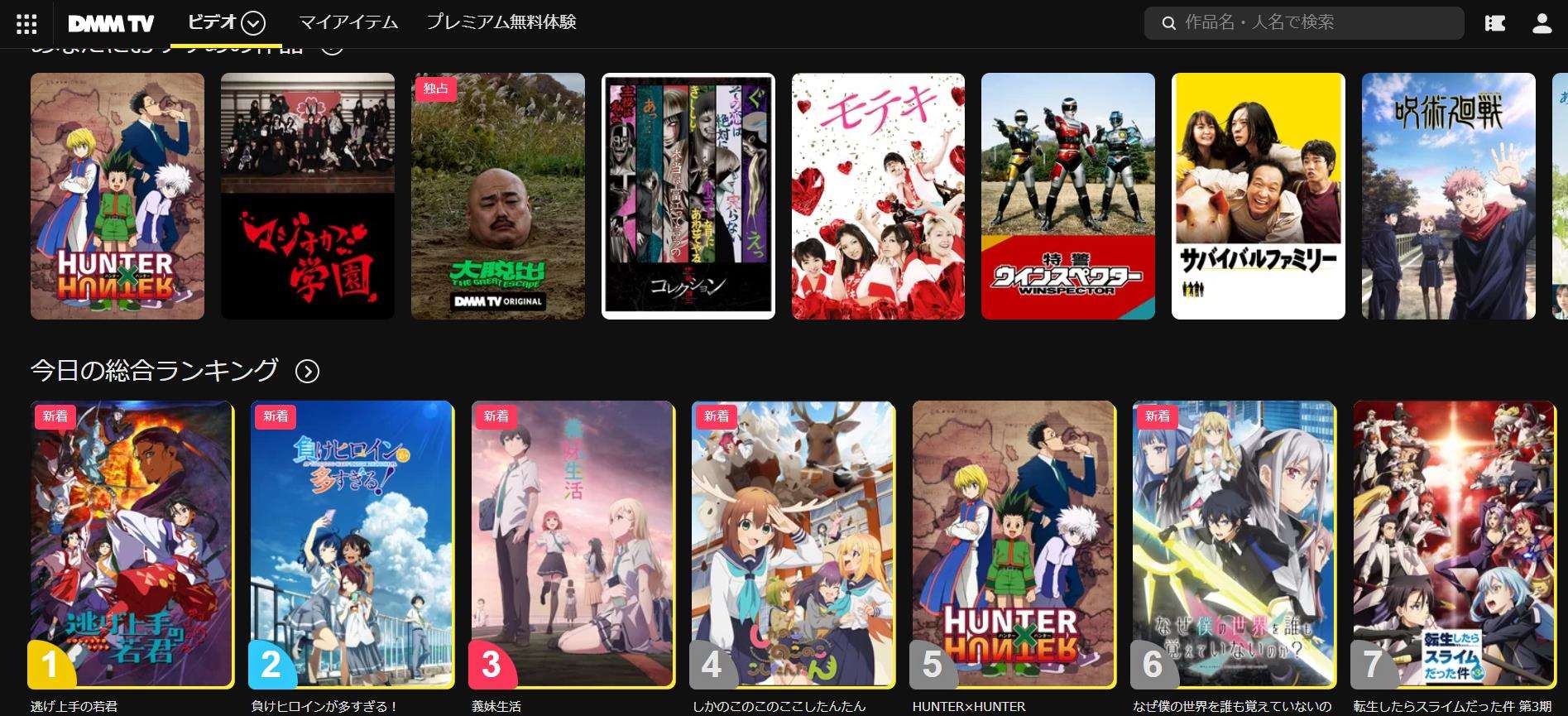Open マジすか学園 from recommendations

coord(307,196)
